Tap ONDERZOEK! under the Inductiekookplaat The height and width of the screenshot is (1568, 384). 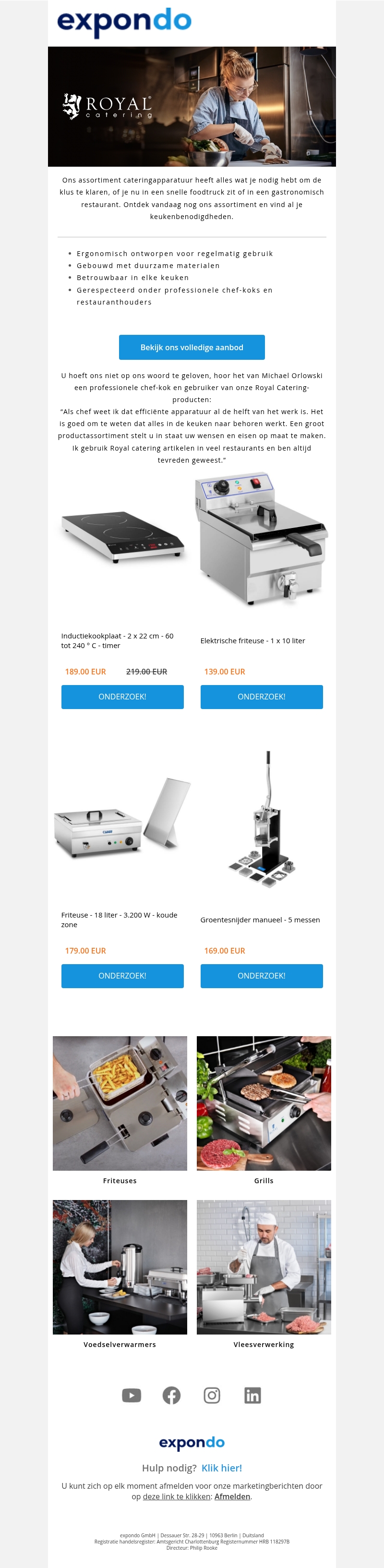122,697
